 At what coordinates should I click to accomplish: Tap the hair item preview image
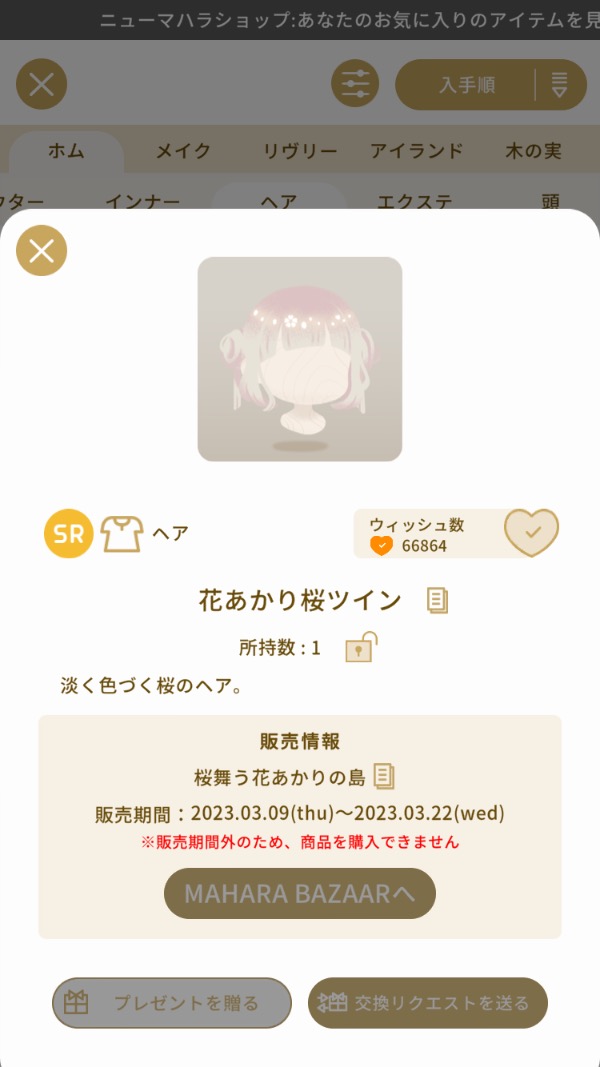coord(300,359)
